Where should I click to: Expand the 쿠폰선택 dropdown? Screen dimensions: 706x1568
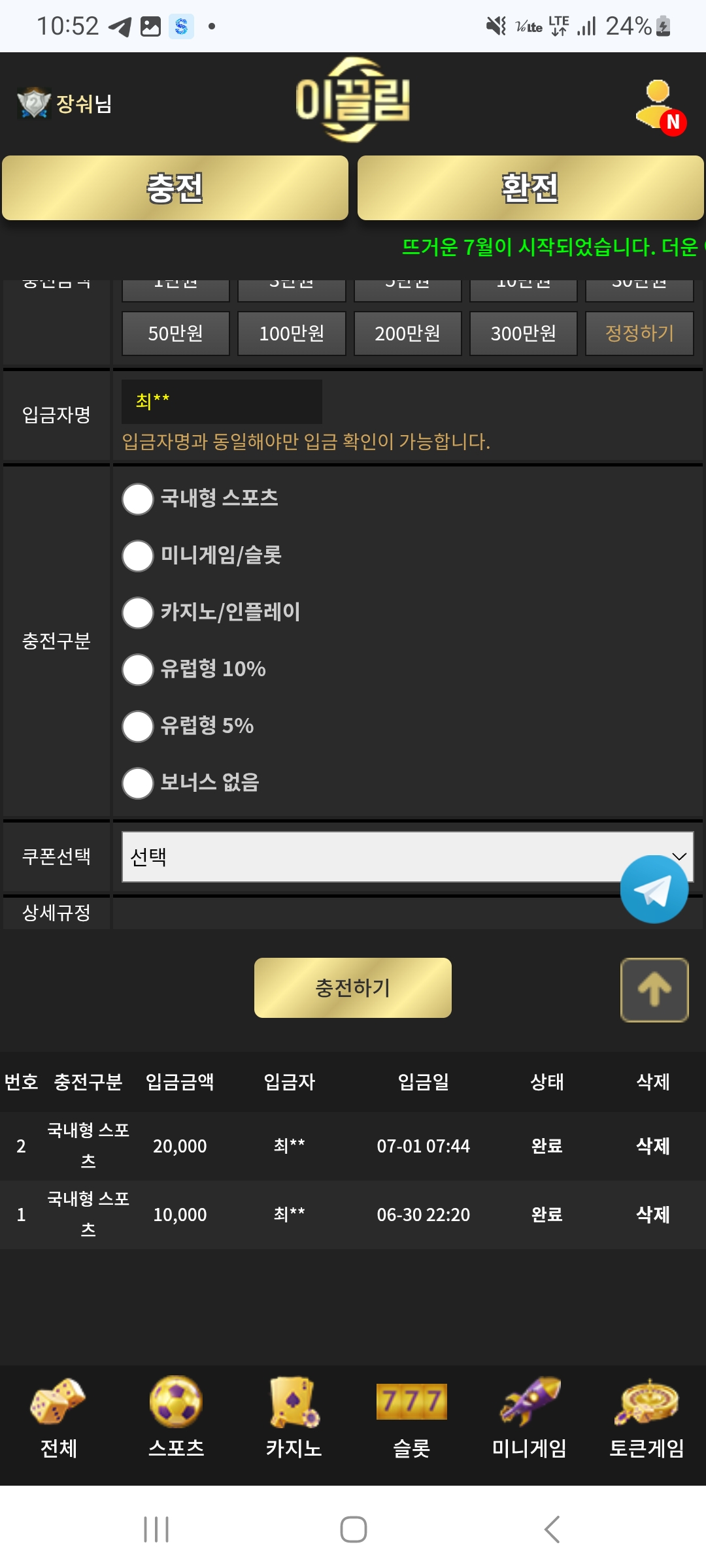(x=407, y=857)
